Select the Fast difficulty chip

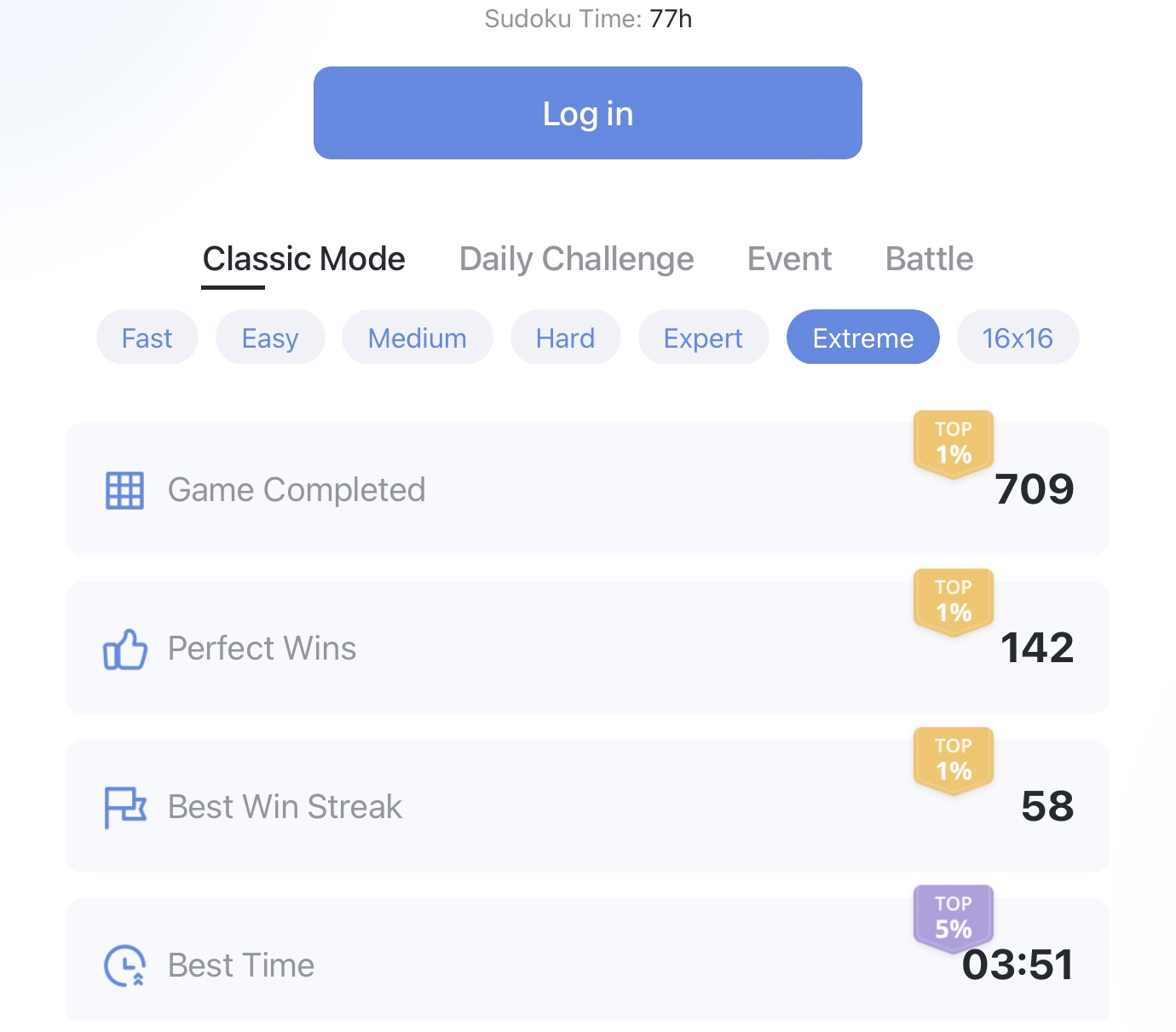(x=147, y=337)
